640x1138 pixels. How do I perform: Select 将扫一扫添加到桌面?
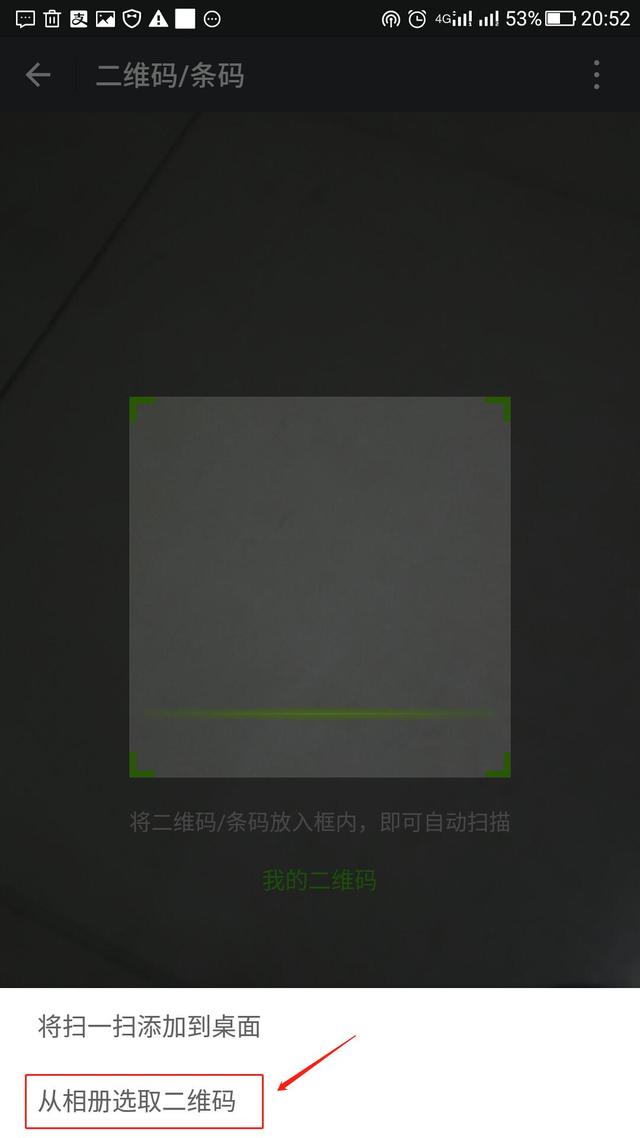point(149,1026)
